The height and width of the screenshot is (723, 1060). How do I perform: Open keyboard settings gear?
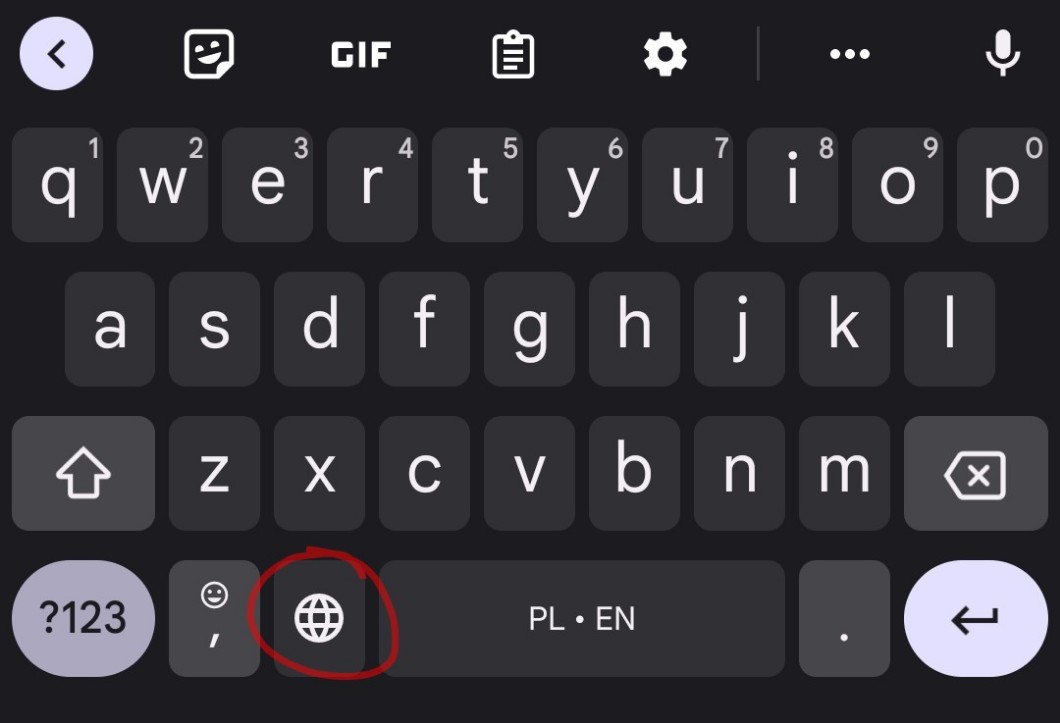[x=665, y=54]
